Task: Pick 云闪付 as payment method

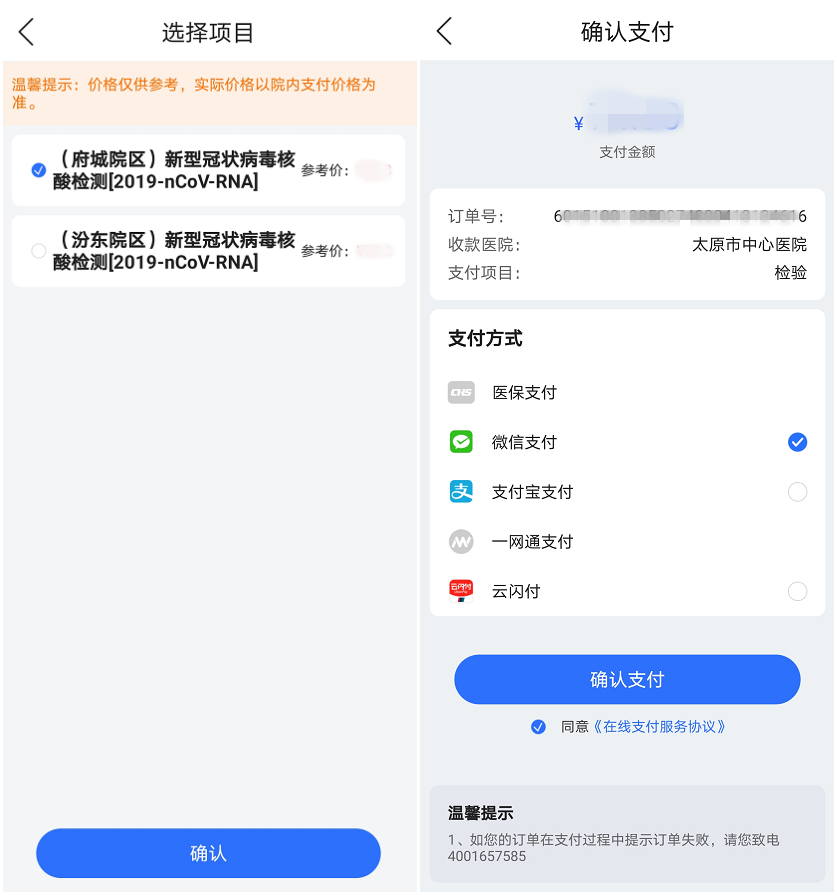Action: pyautogui.click(x=796, y=591)
